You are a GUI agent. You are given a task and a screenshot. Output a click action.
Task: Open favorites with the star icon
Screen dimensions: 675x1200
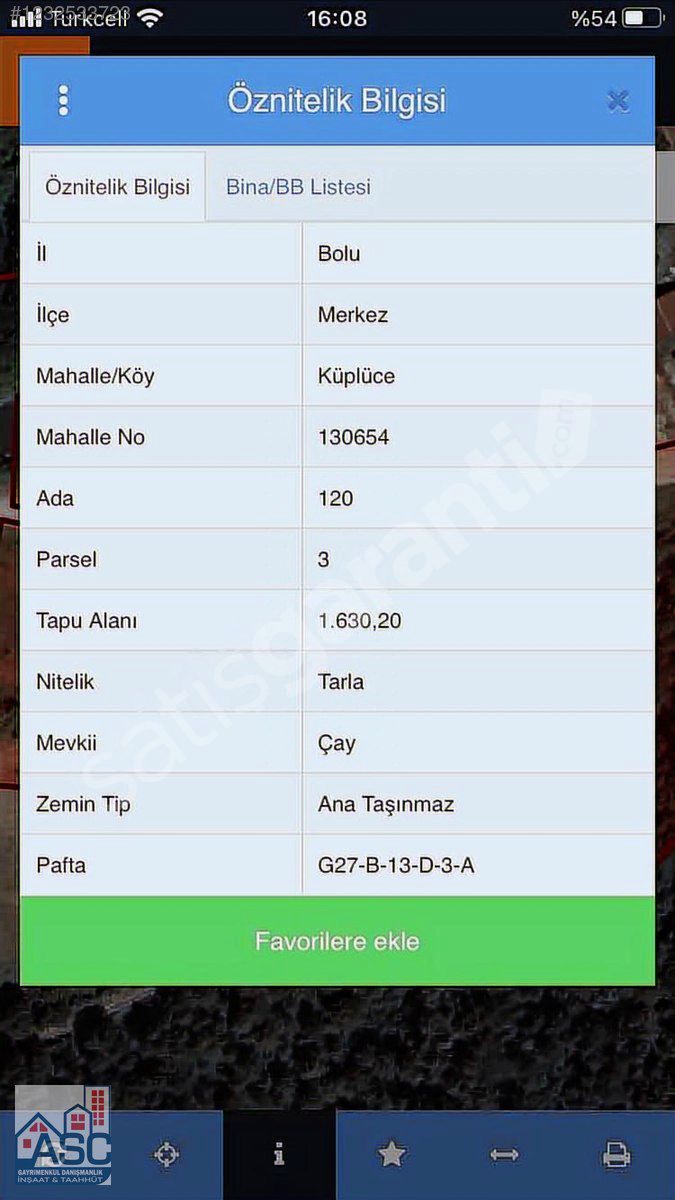click(x=392, y=1155)
